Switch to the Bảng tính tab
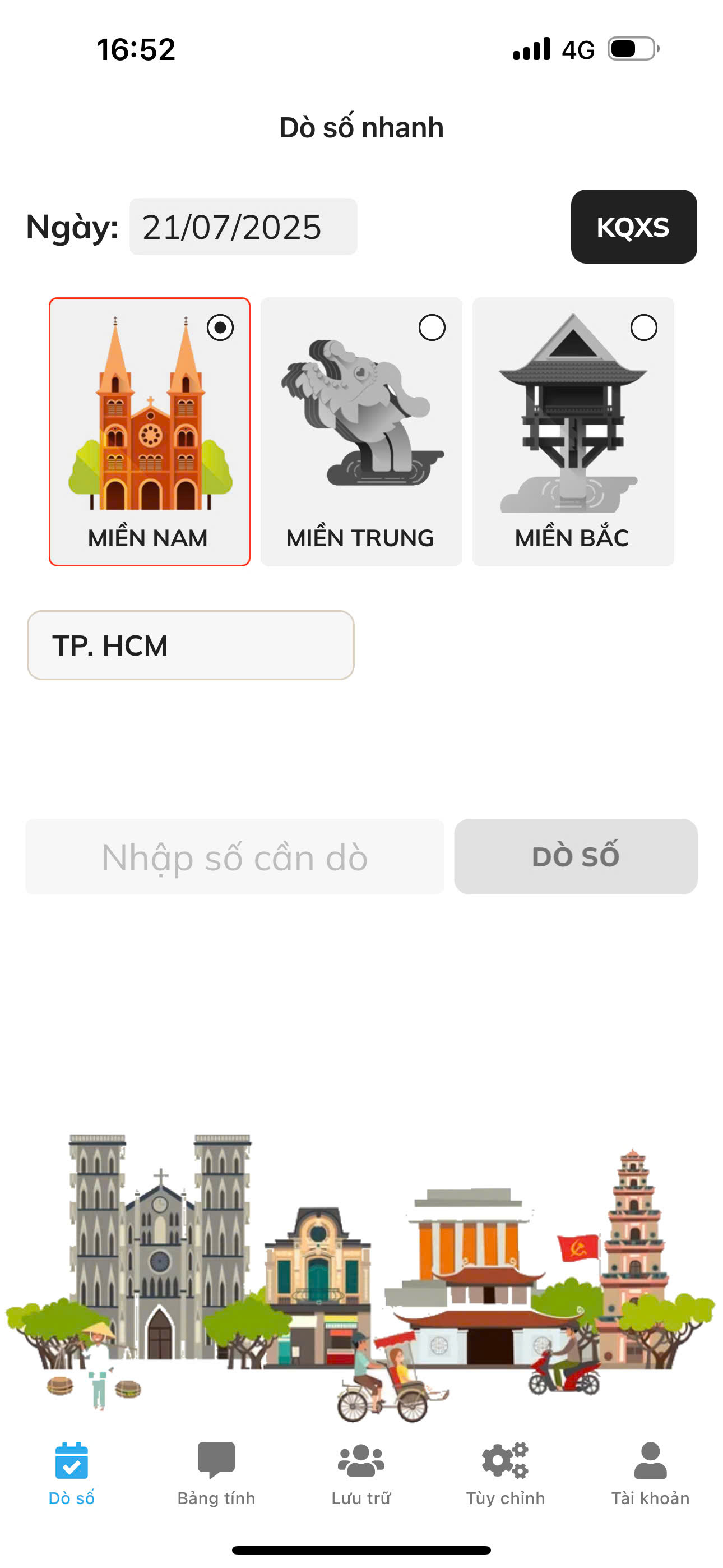 [216, 1473]
